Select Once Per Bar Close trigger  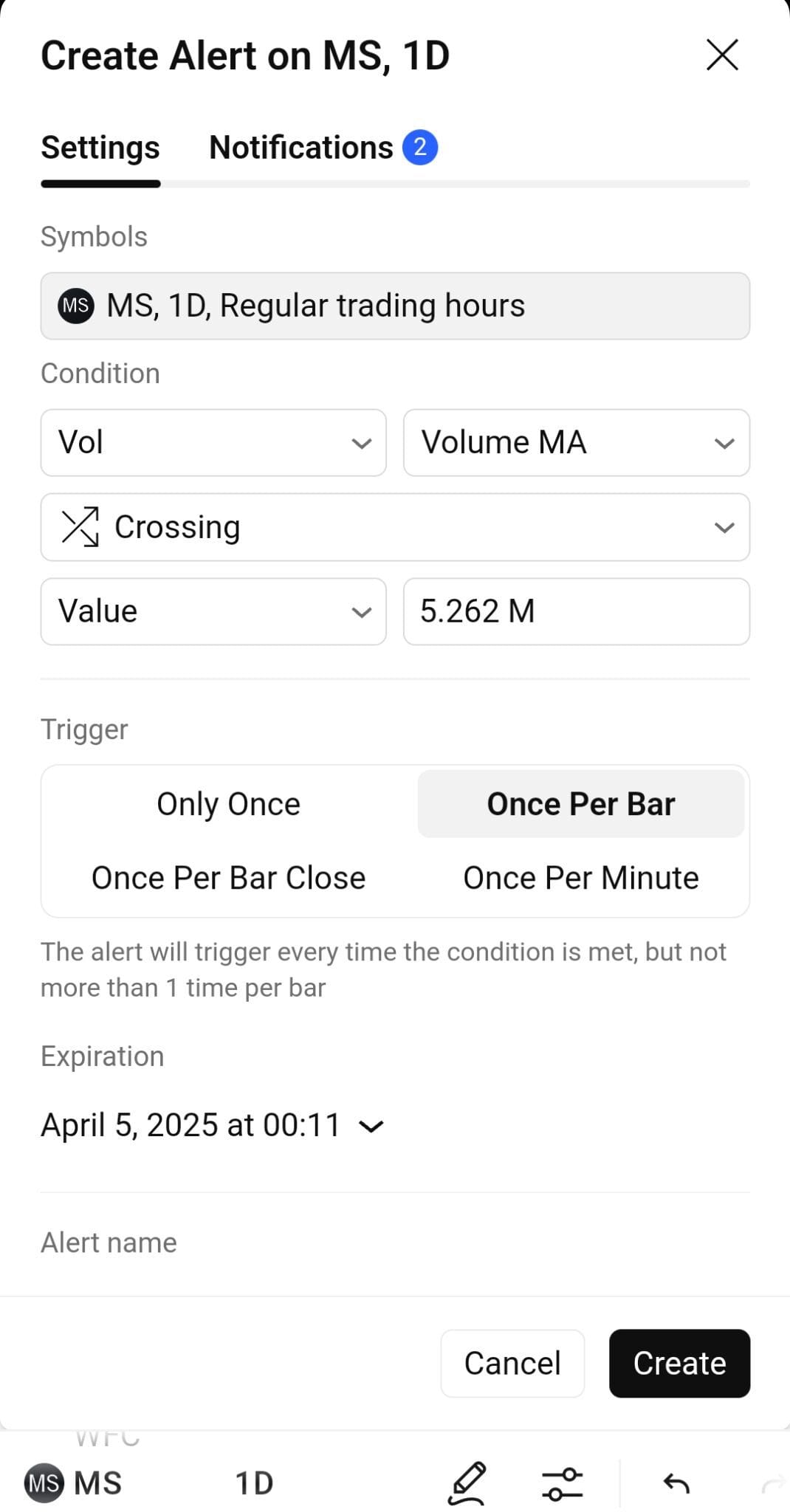(x=228, y=877)
